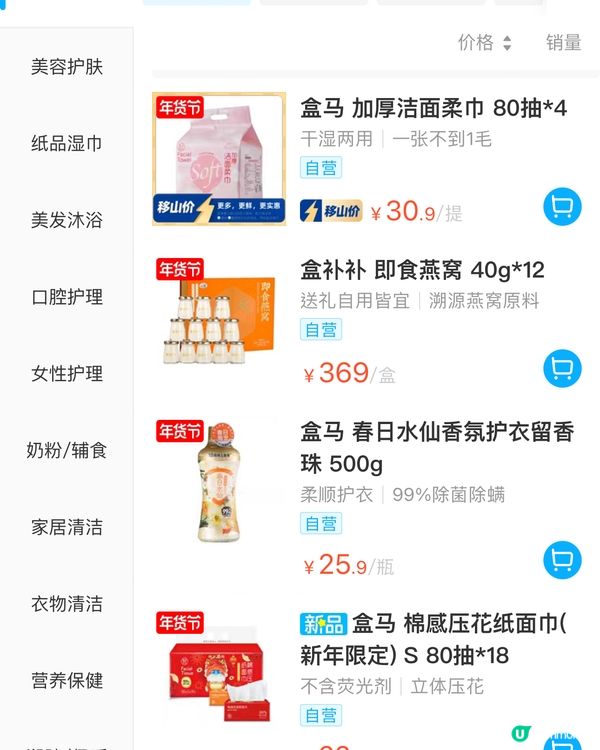600x750 pixels.
Task: Add 即食燕窝 to cart
Action: tap(562, 369)
